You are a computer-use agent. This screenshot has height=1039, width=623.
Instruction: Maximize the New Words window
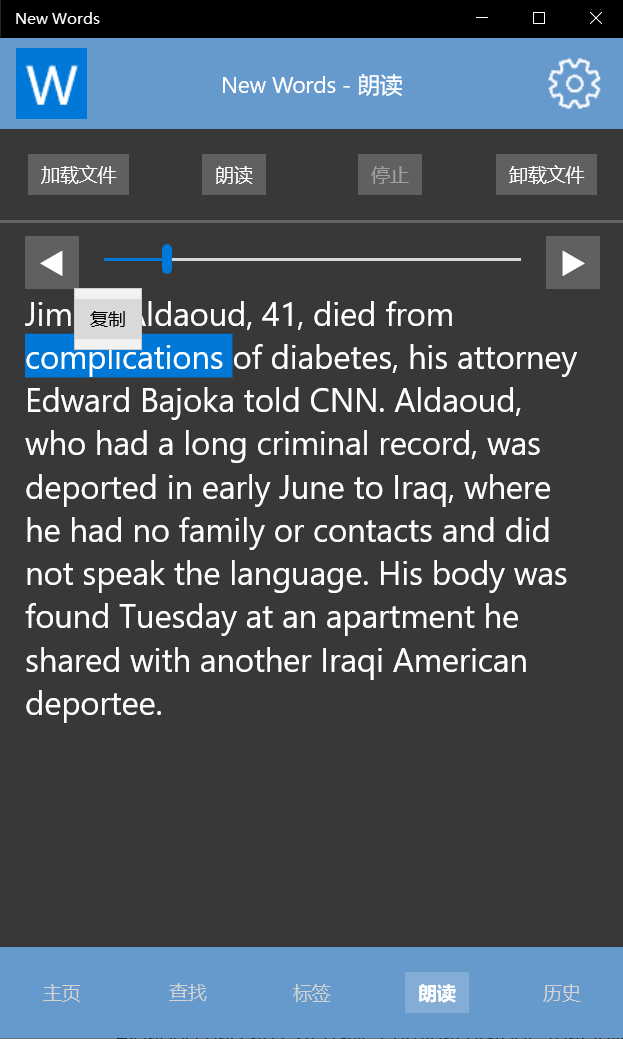[539, 18]
